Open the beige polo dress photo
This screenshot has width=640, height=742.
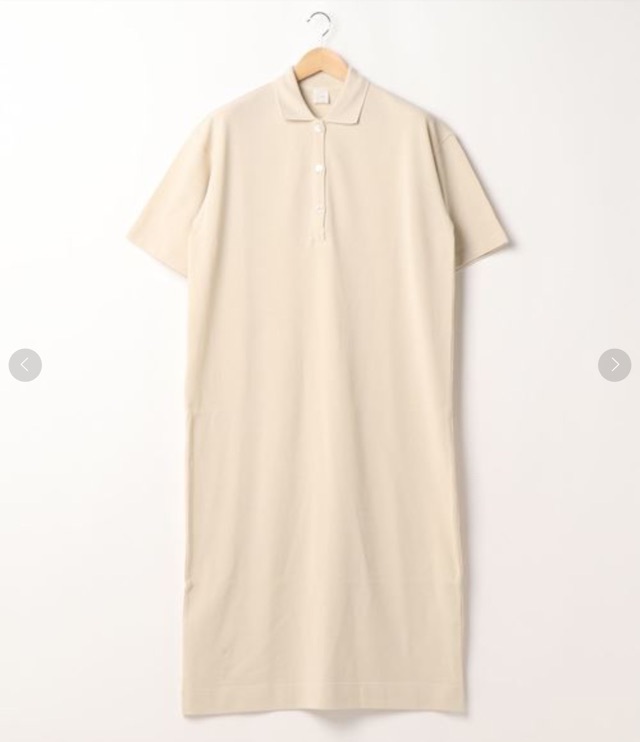coord(320,400)
